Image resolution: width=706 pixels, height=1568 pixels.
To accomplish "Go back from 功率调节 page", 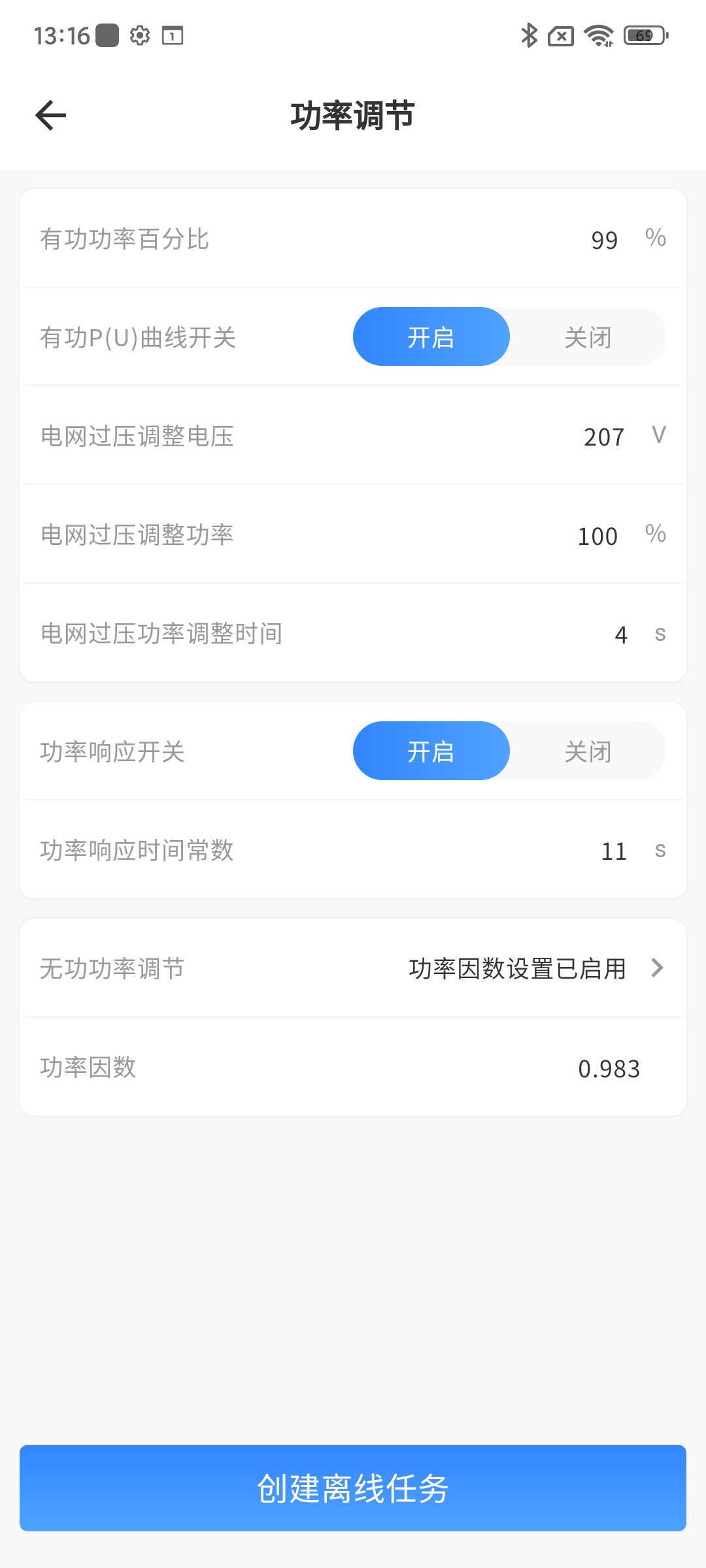I will pyautogui.click(x=51, y=116).
